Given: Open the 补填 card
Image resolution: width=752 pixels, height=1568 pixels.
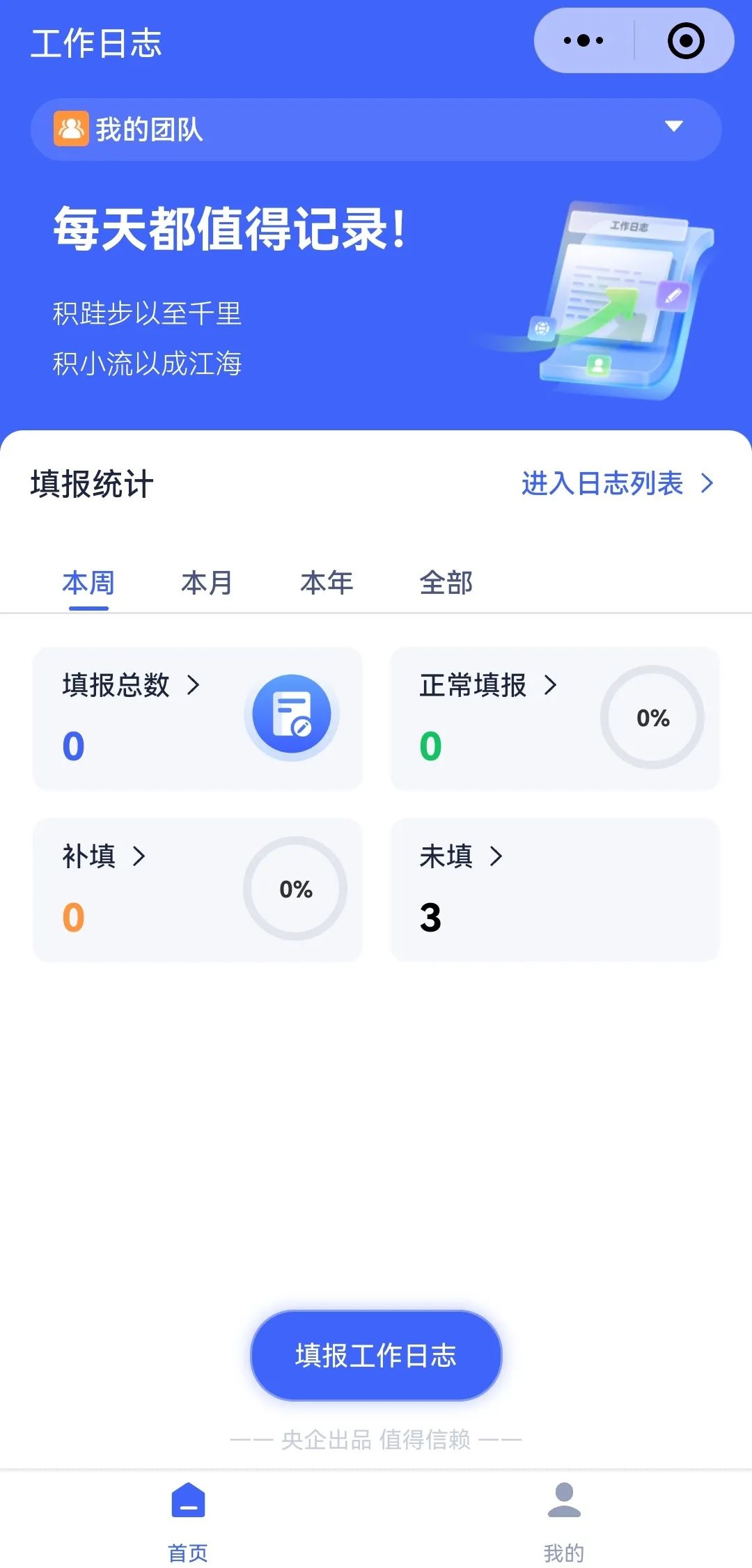Looking at the screenshot, I should coord(198,890).
